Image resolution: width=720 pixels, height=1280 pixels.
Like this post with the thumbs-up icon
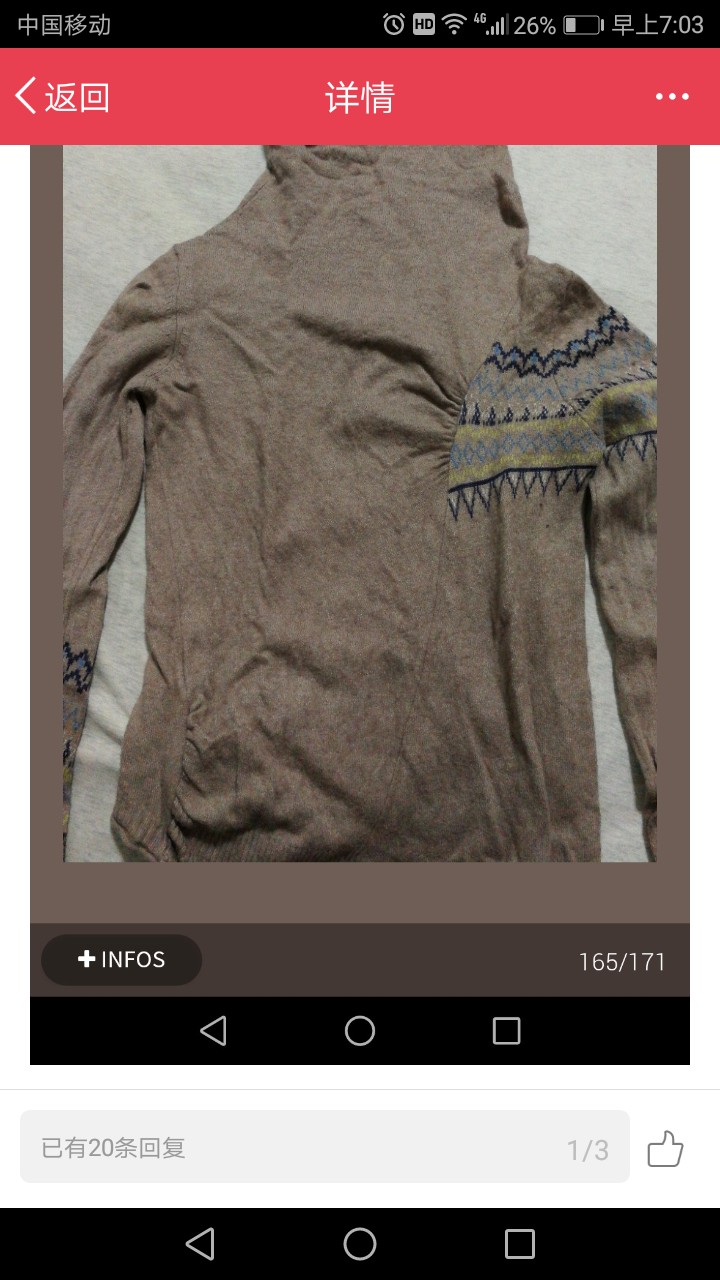(665, 1148)
